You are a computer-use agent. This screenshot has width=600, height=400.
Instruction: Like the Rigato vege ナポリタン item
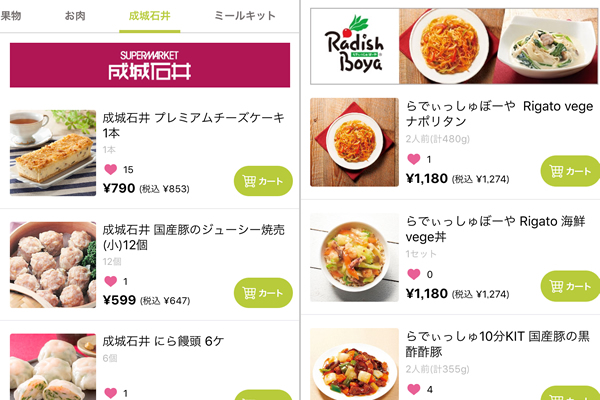414,159
